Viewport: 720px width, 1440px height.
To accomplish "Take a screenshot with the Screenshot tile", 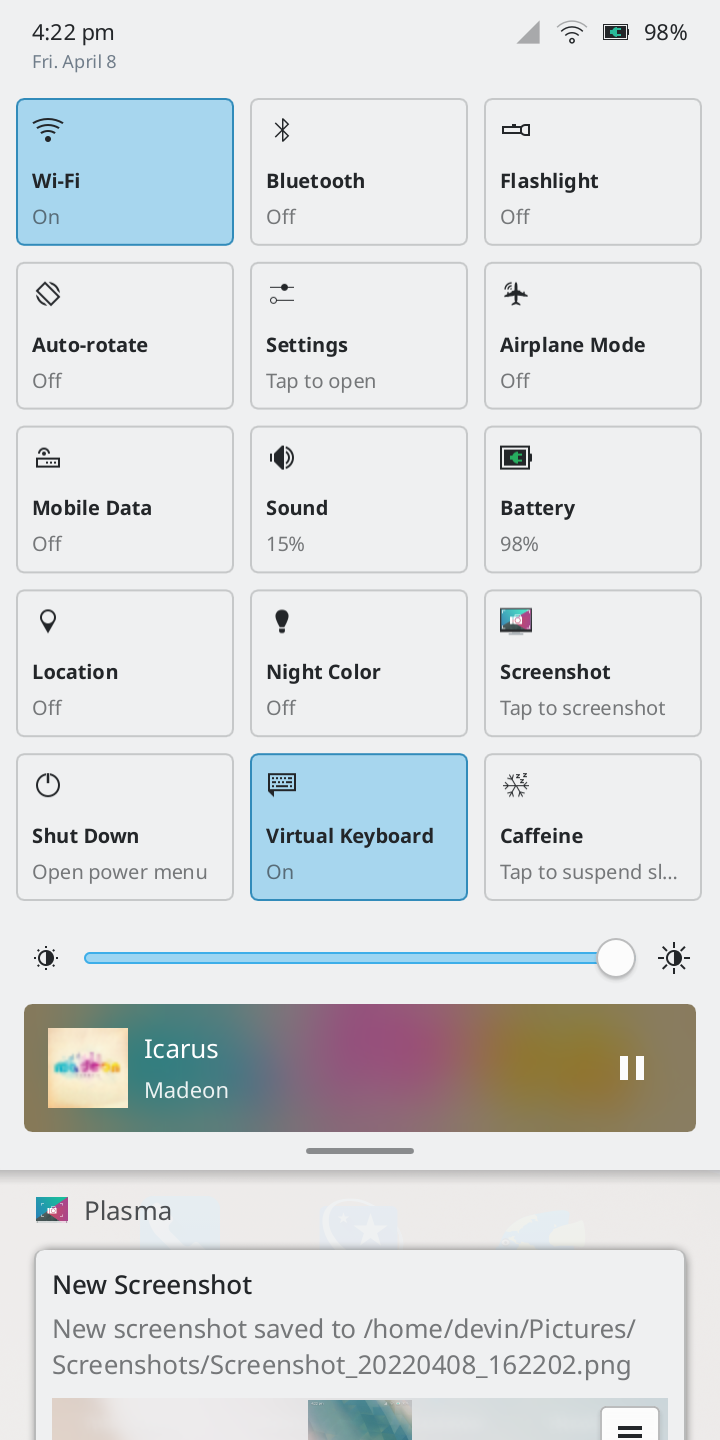I will pos(593,664).
